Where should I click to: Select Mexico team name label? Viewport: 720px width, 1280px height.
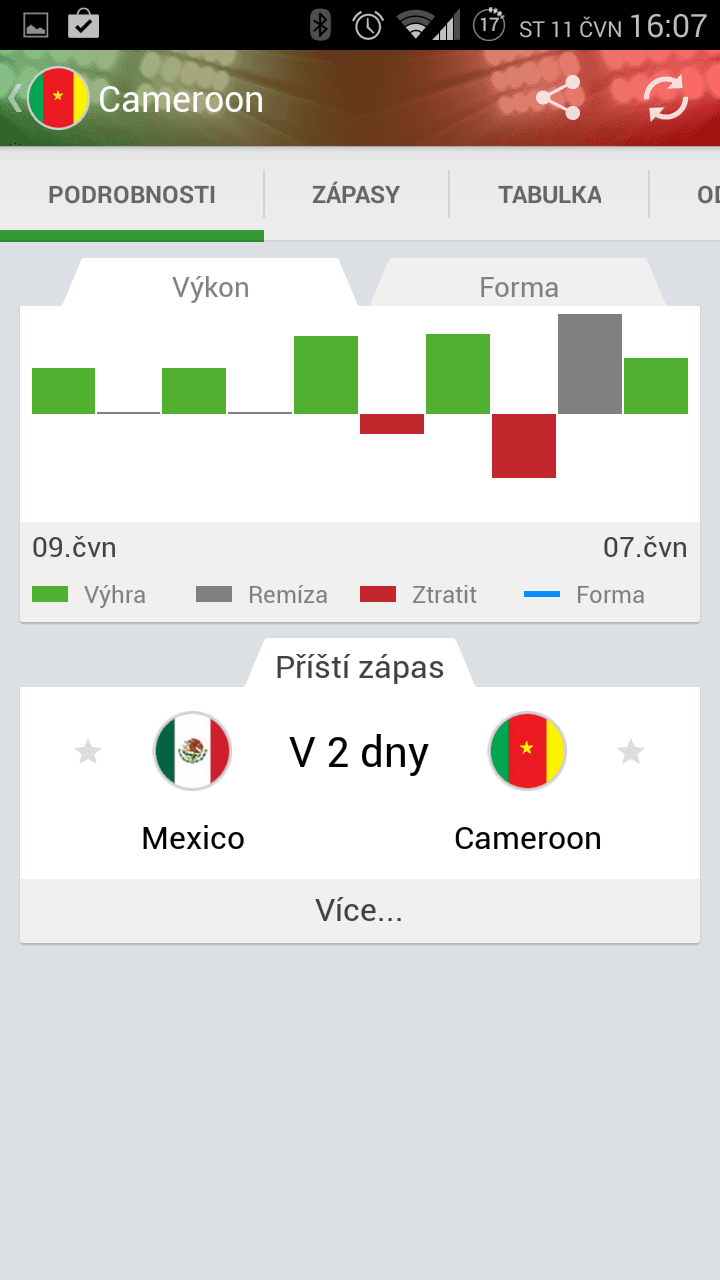(192, 838)
